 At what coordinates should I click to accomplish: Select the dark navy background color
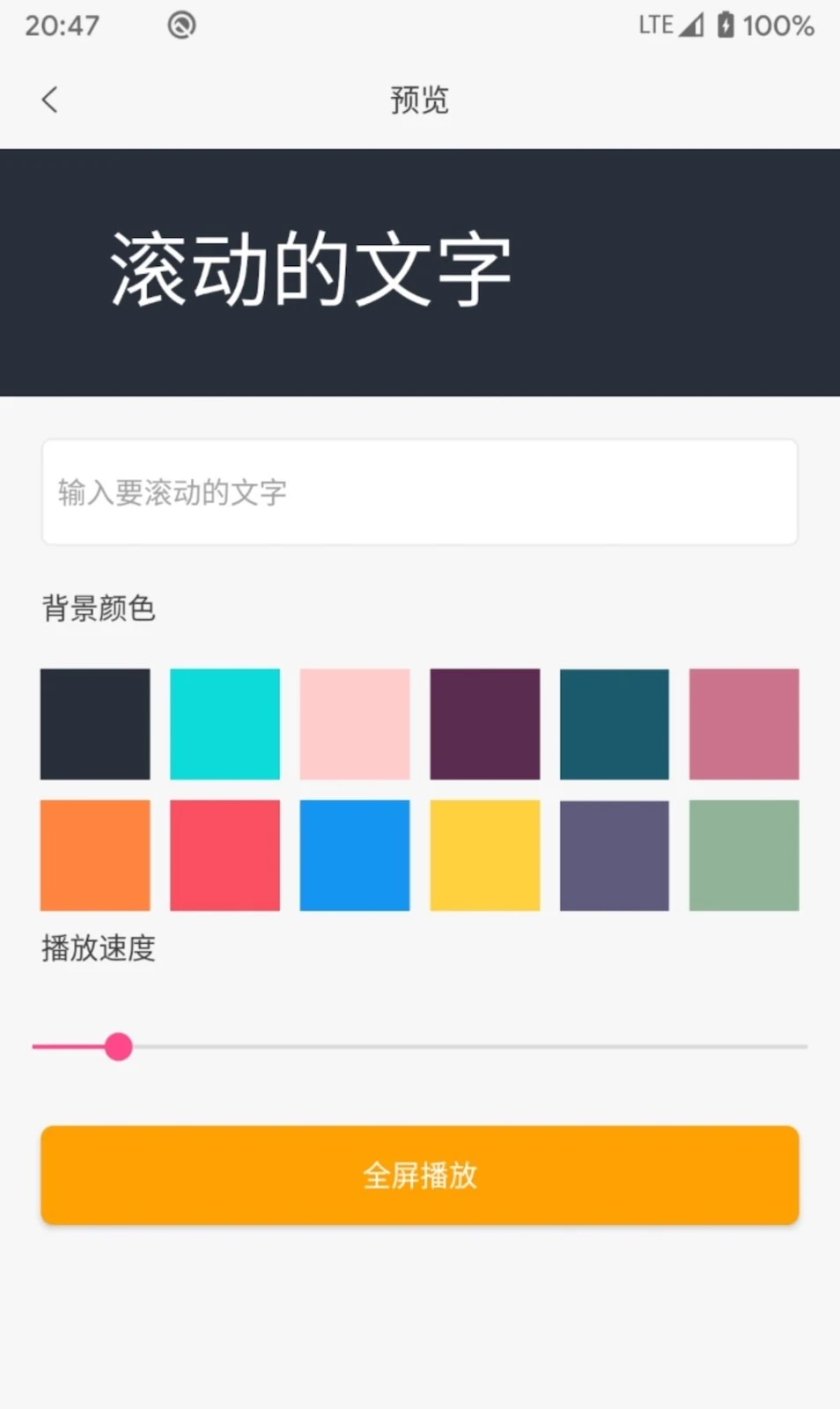(95, 724)
